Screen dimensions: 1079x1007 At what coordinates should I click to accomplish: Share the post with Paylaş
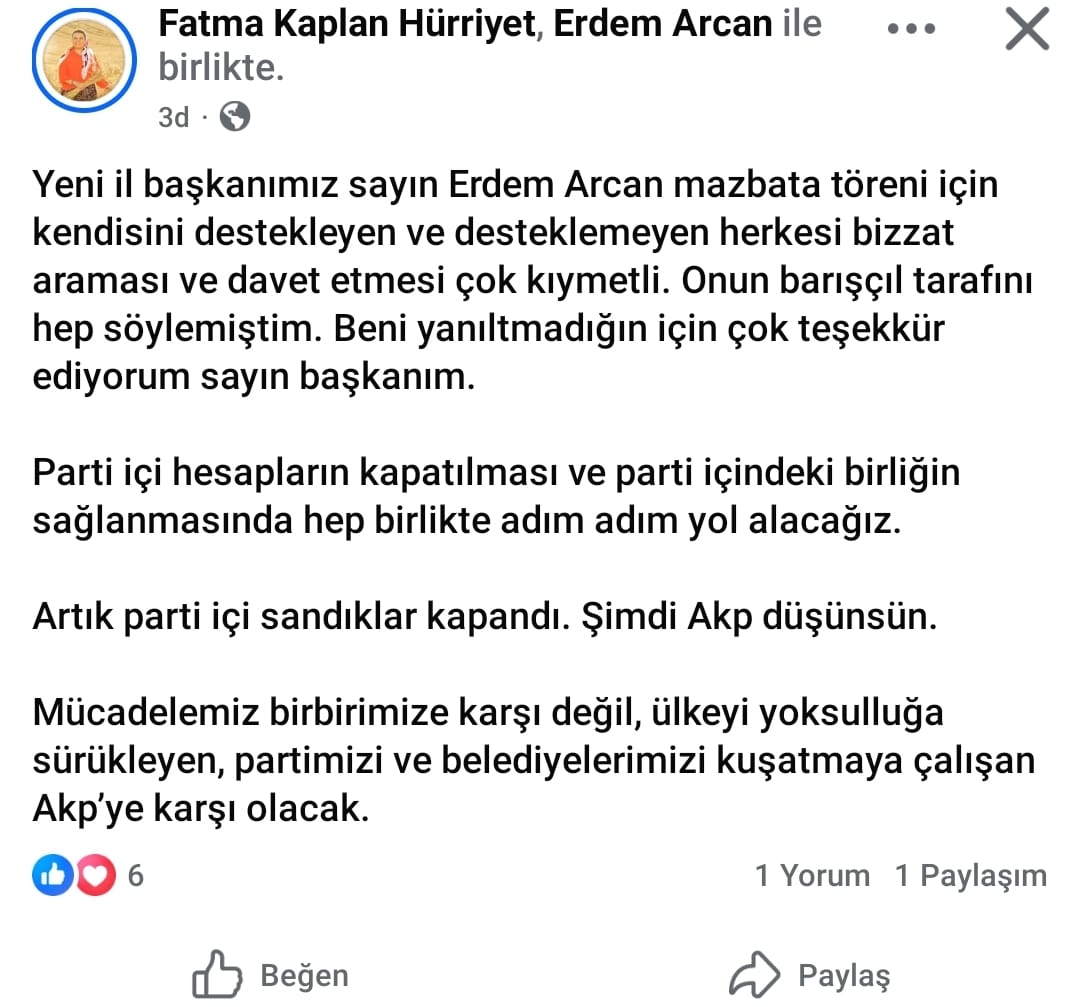click(x=809, y=975)
